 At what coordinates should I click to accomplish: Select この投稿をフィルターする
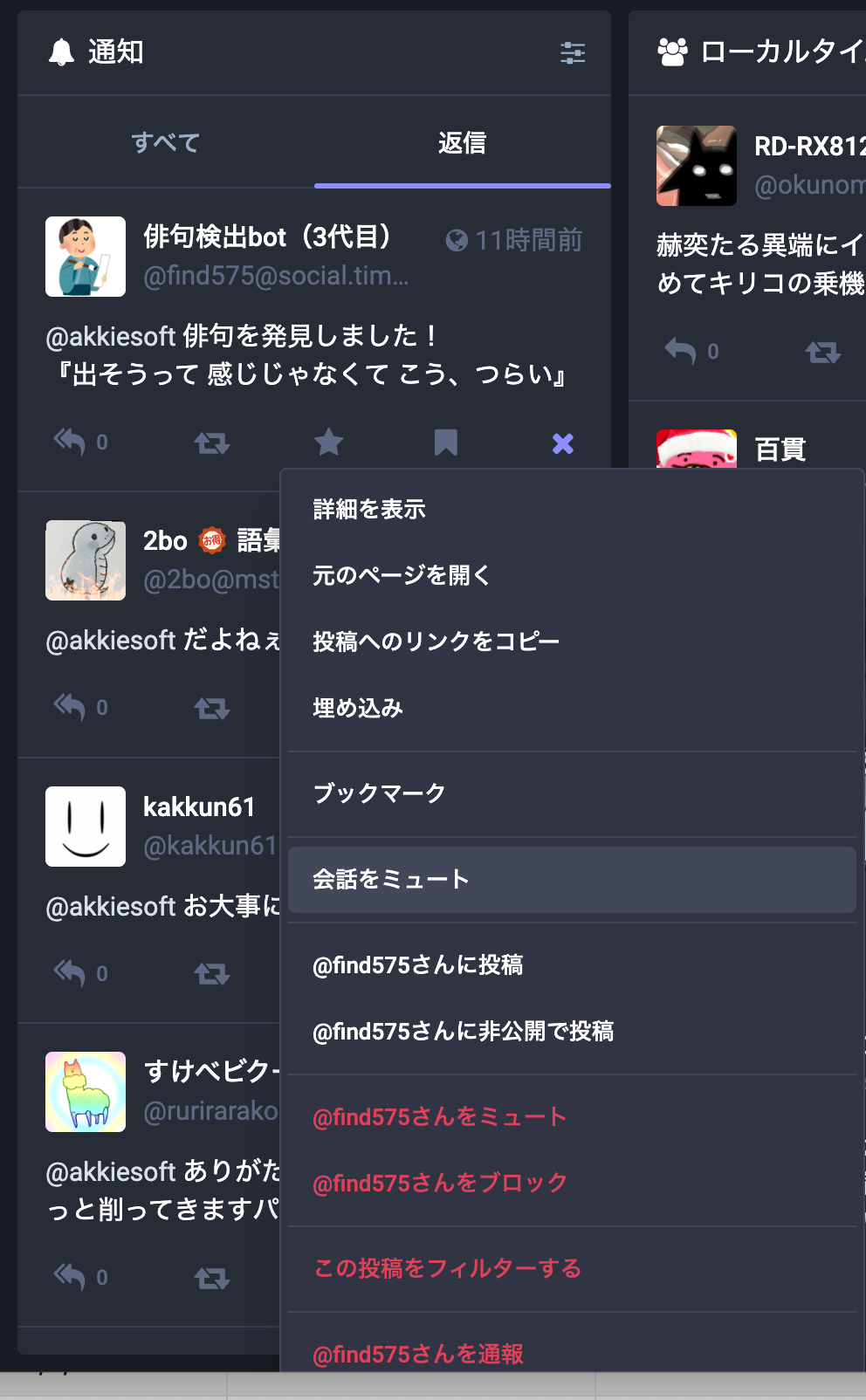point(447,1268)
